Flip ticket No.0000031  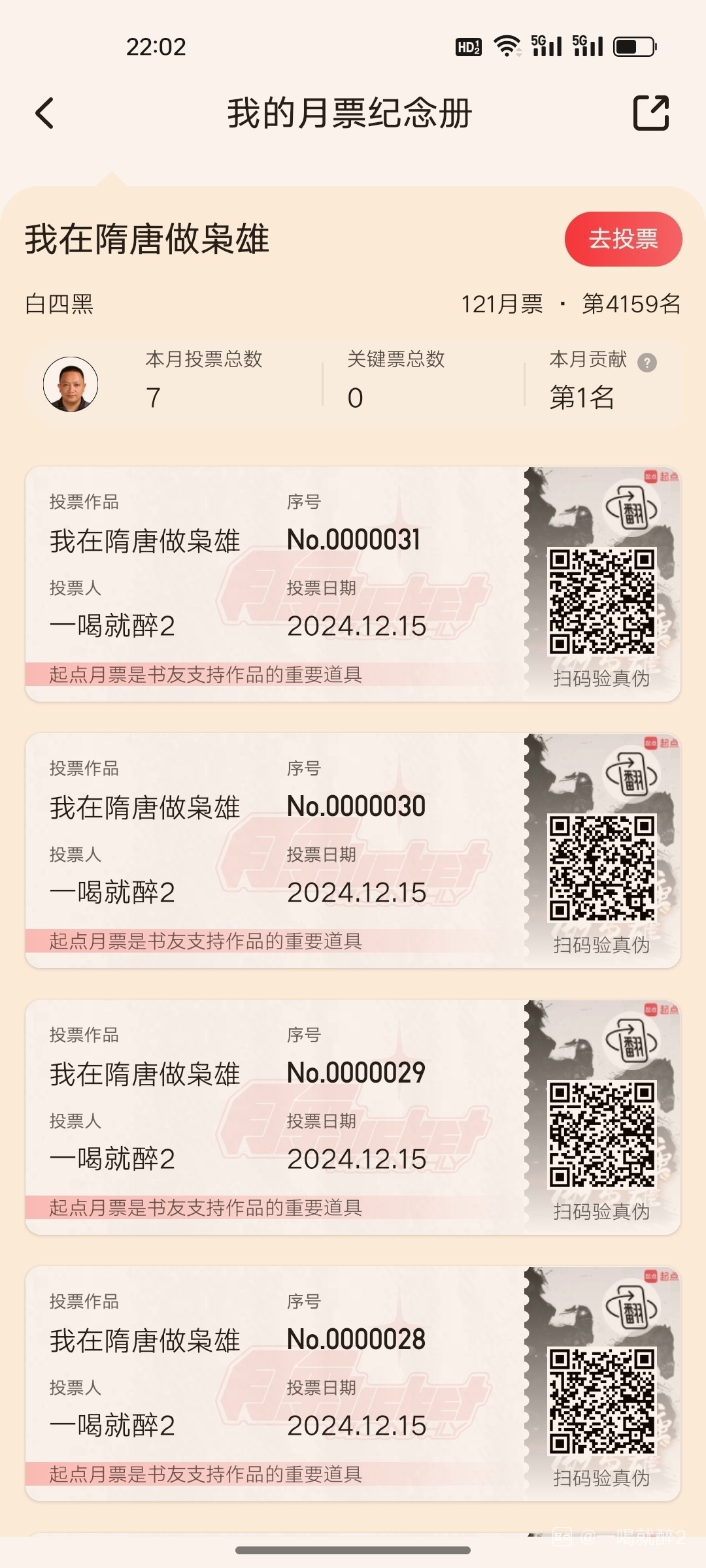pyautogui.click(x=631, y=510)
